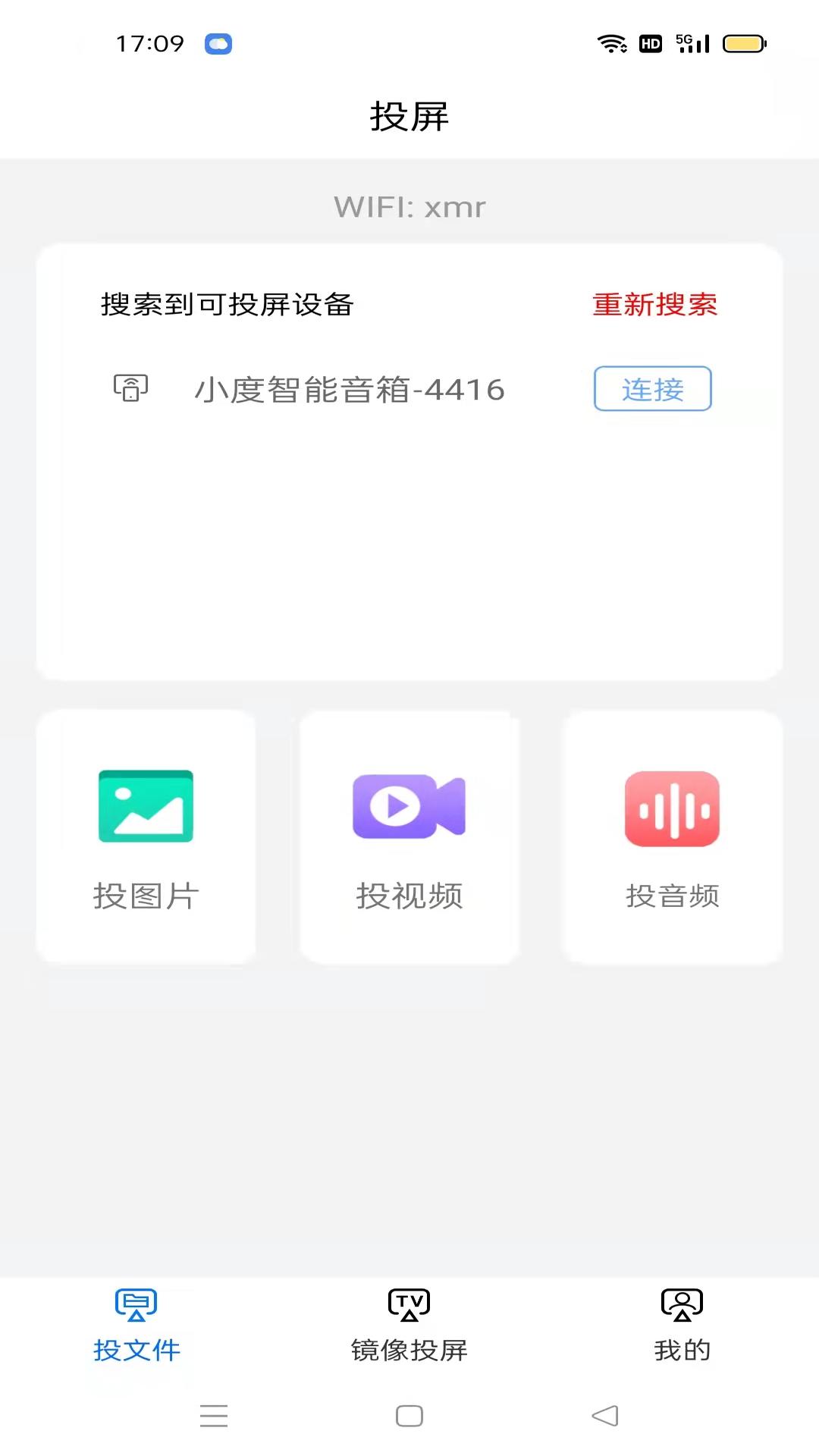Tap the cloud notification icon in status bar
The width and height of the screenshot is (819, 1456).
coord(218,43)
